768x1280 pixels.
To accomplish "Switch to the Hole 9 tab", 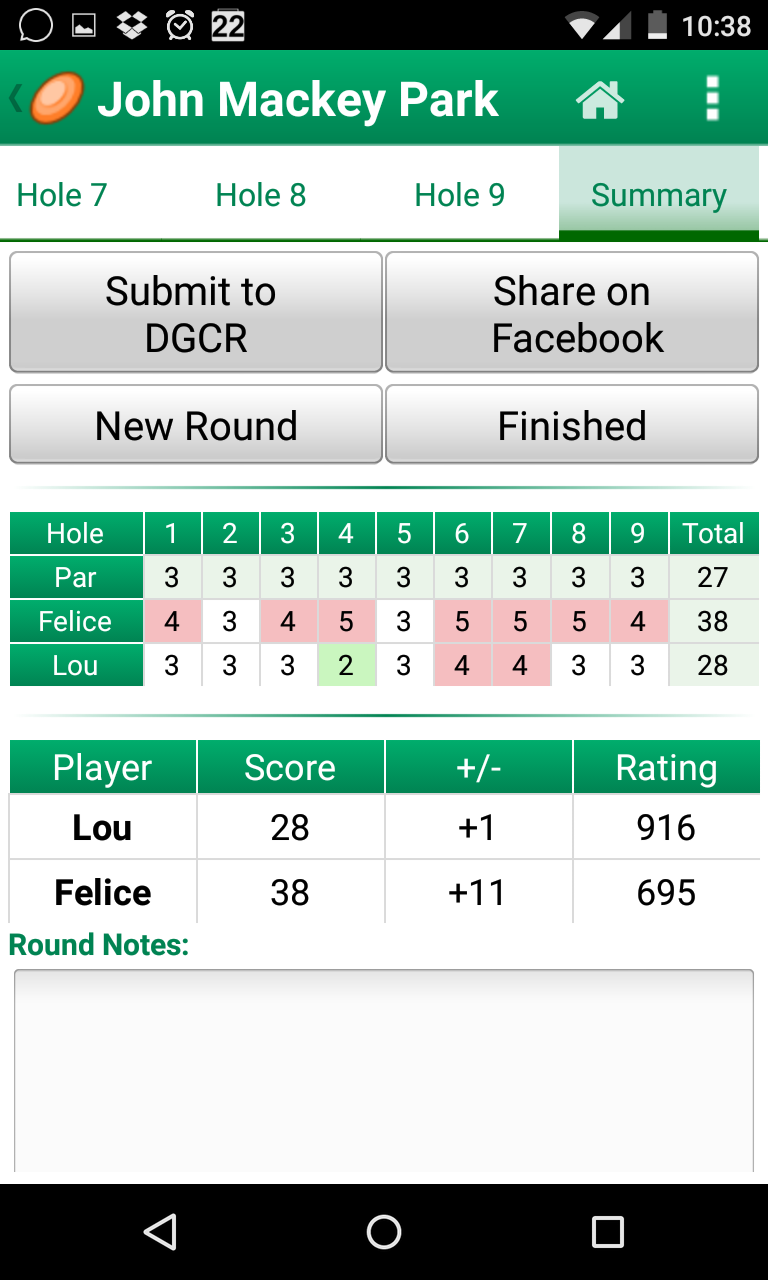I will [x=460, y=194].
